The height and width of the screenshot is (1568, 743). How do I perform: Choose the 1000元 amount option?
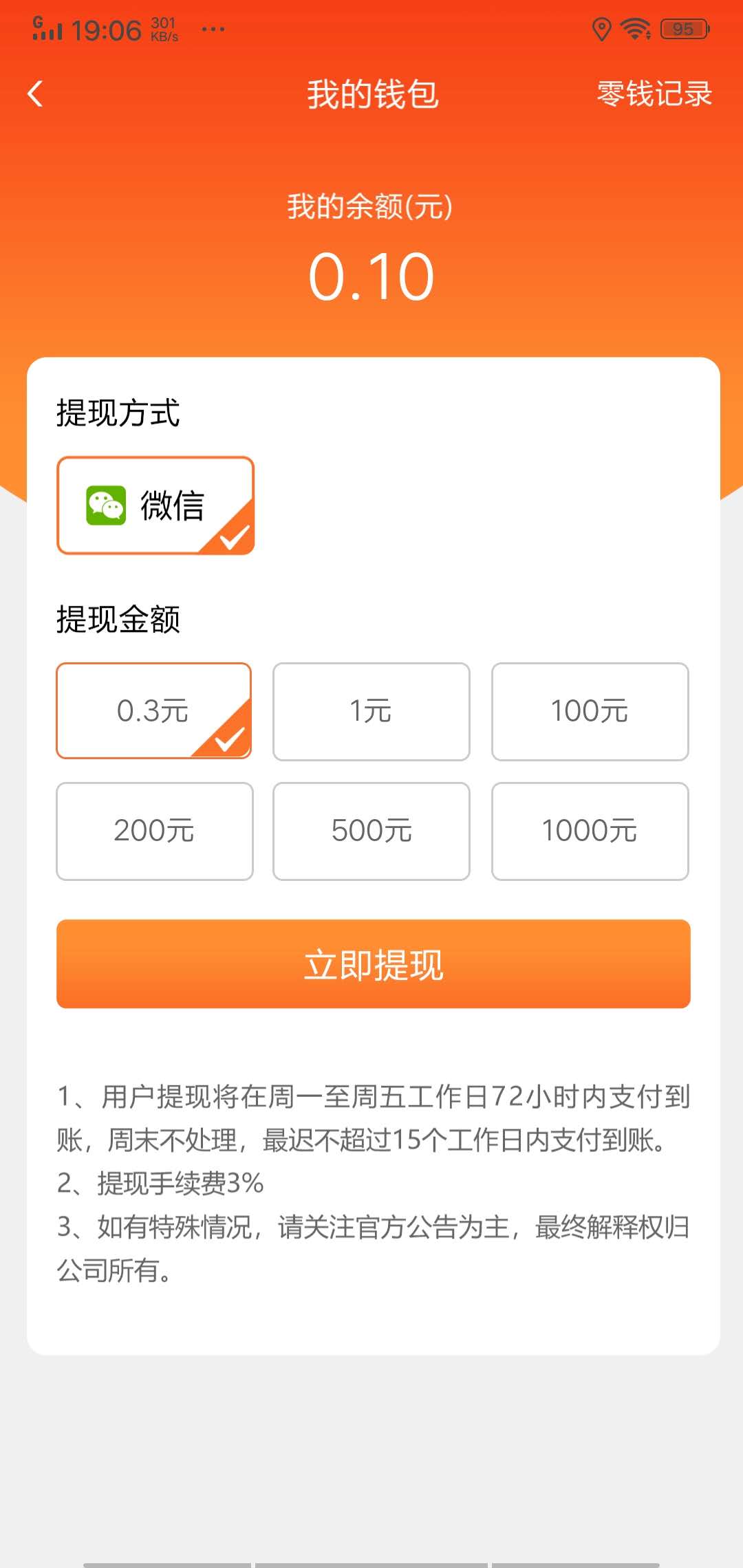[x=590, y=830]
